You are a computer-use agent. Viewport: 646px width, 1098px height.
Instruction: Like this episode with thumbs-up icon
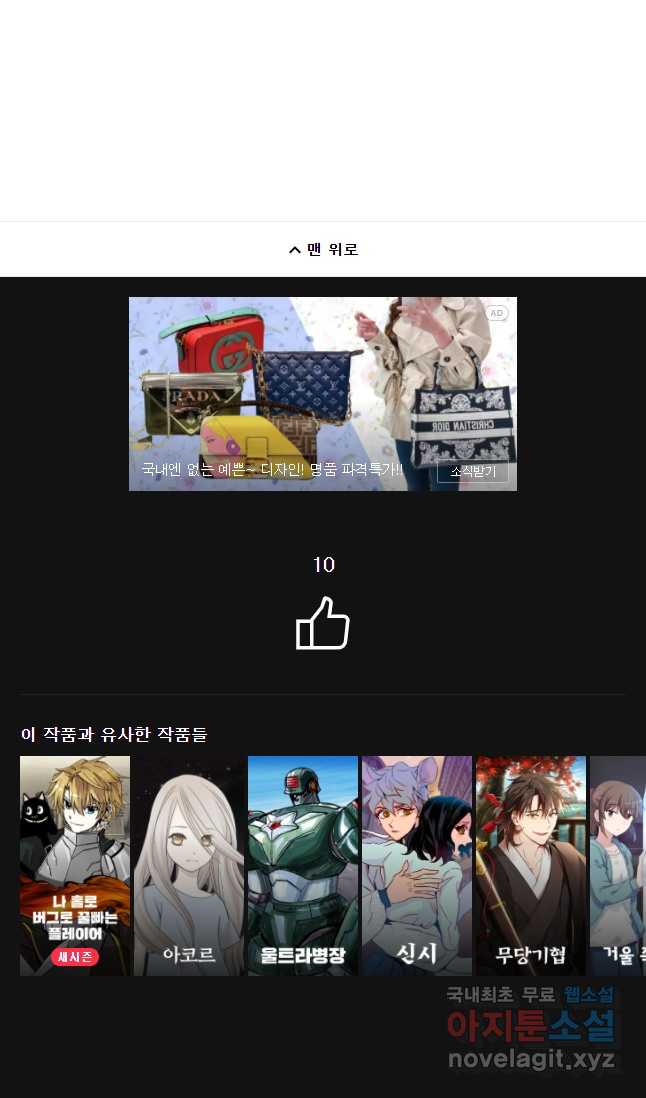[323, 623]
